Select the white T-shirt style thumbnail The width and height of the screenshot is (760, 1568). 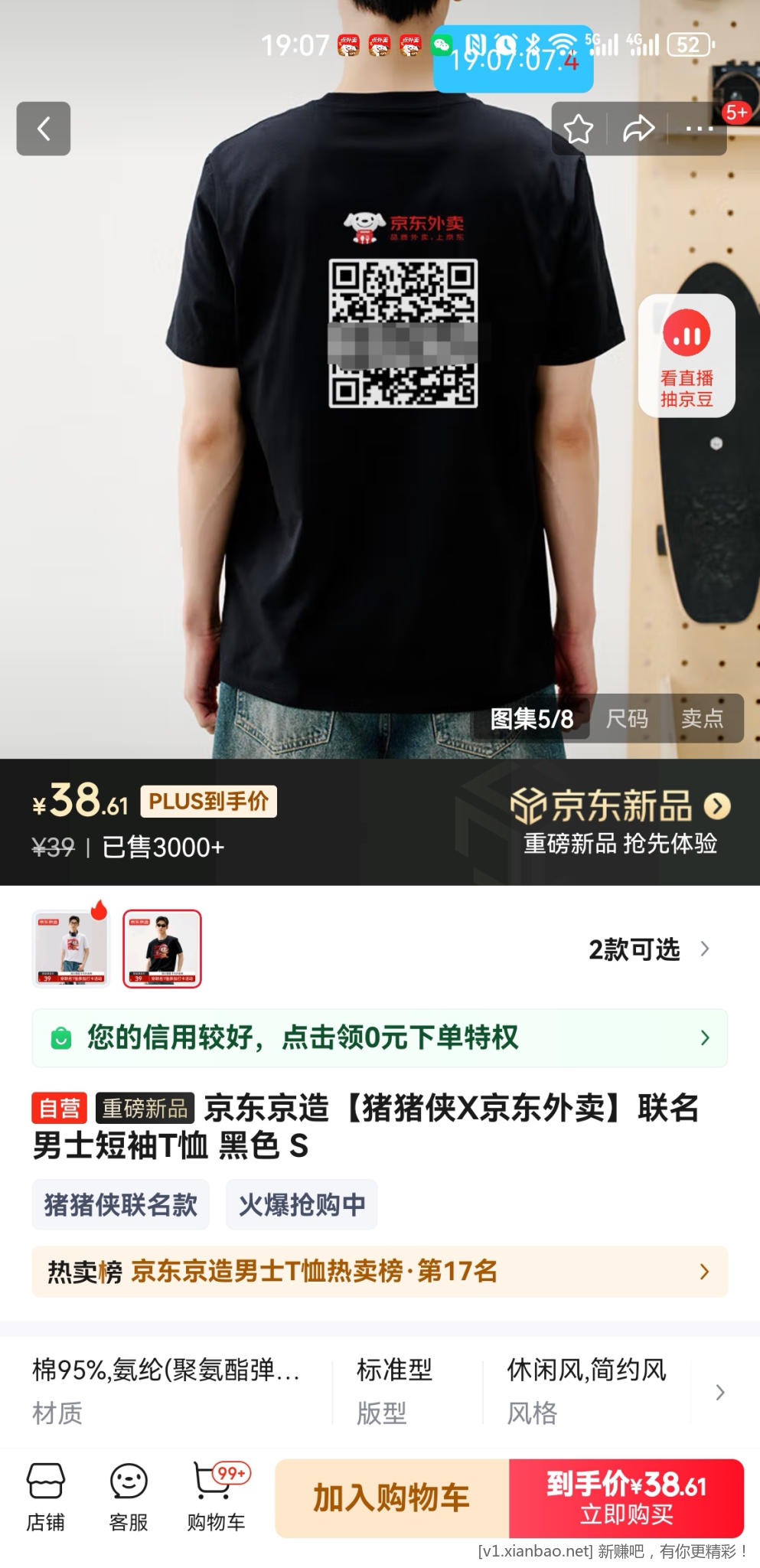point(71,949)
